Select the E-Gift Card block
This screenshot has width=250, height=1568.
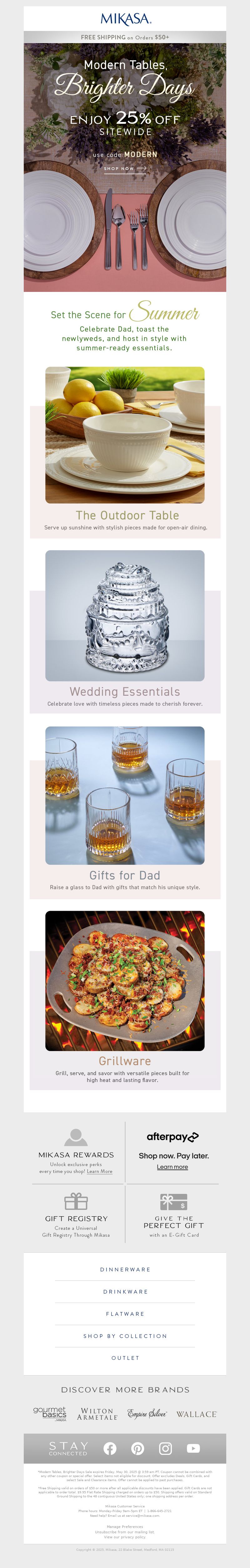tap(173, 1215)
